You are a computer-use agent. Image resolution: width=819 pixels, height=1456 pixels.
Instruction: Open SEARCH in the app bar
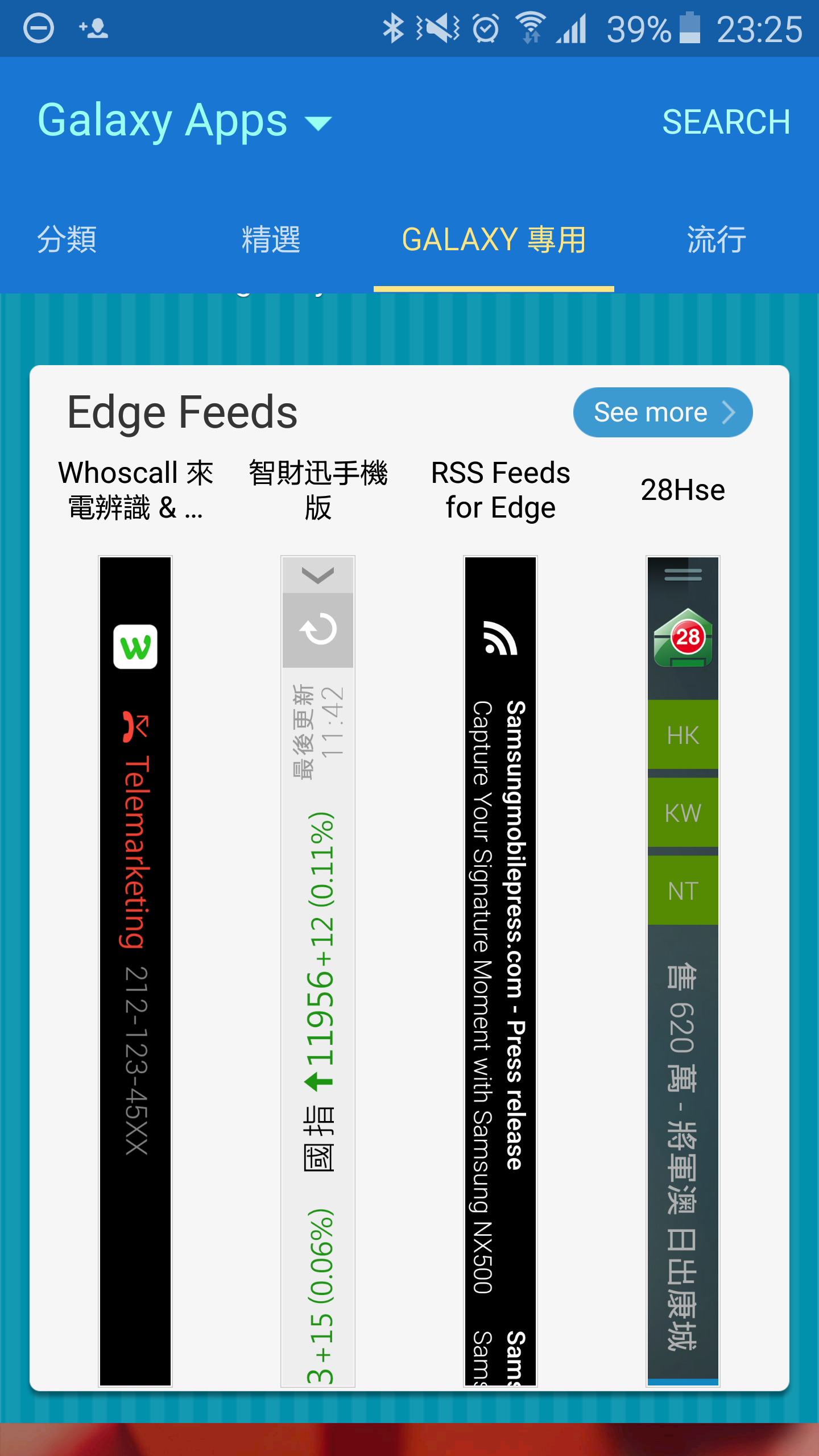coord(726,122)
